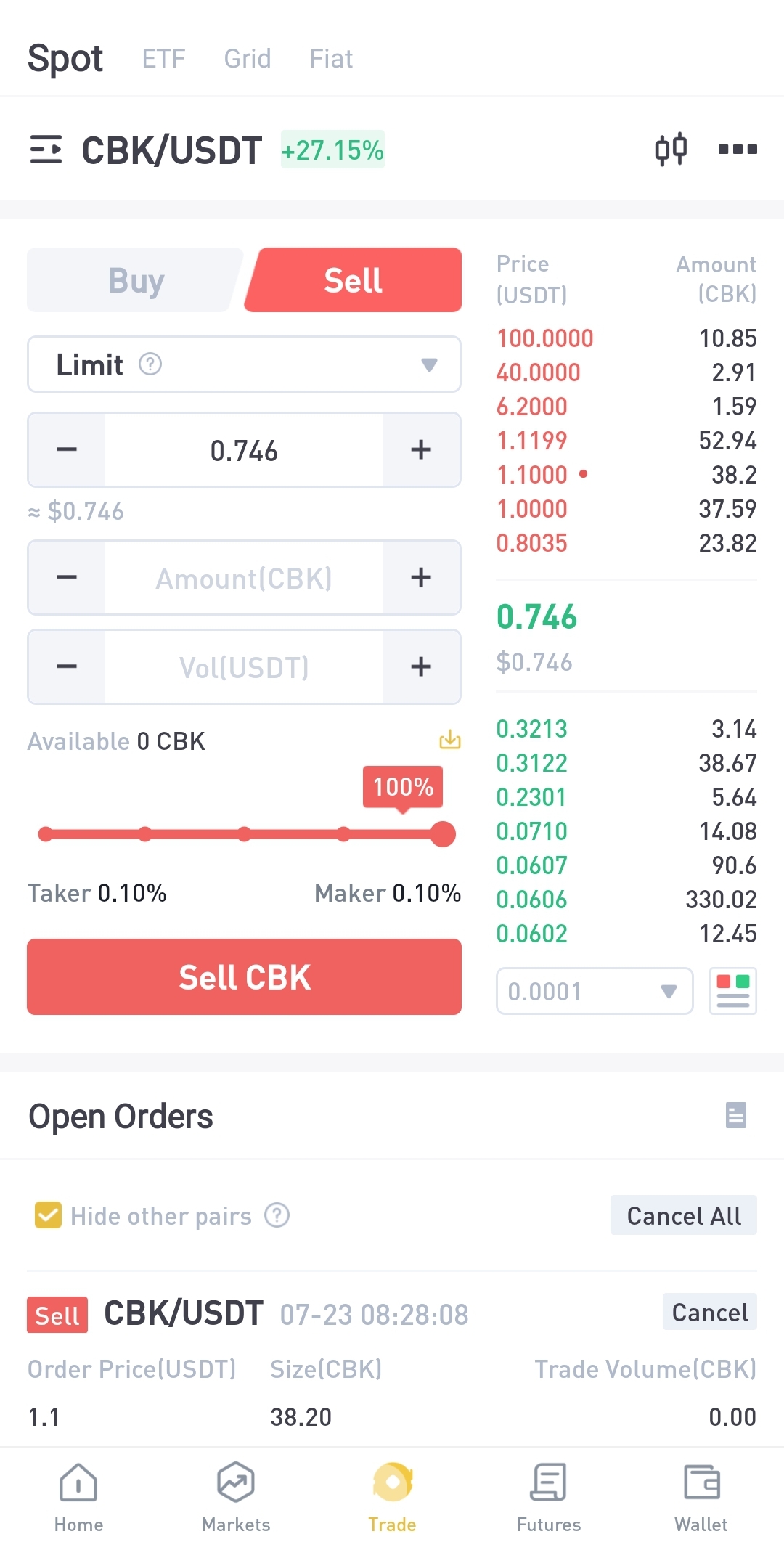Cancel all open orders with Cancel All

pyautogui.click(x=682, y=1215)
